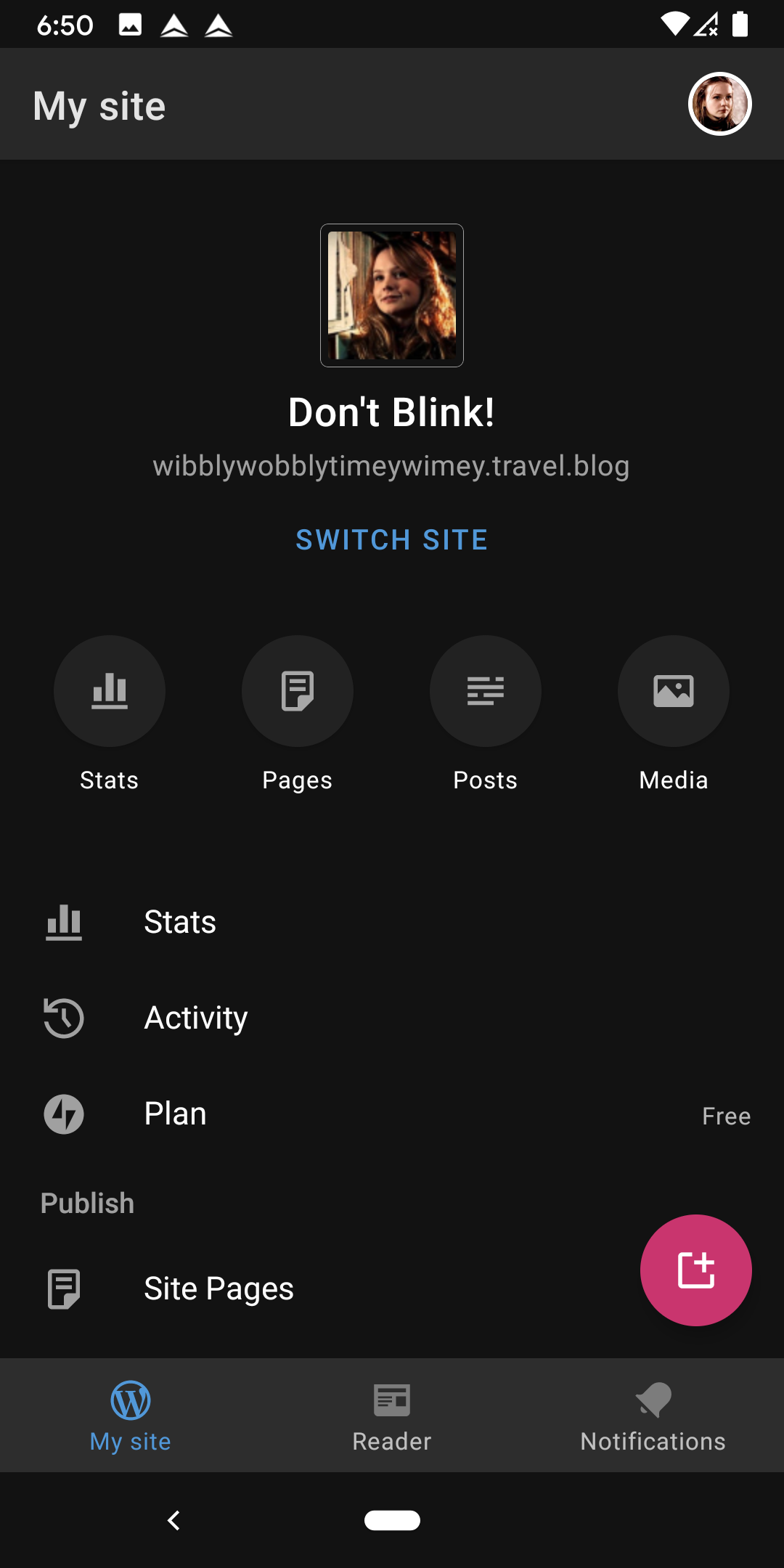
Task: Select the My site tab
Action: pyautogui.click(x=130, y=1416)
